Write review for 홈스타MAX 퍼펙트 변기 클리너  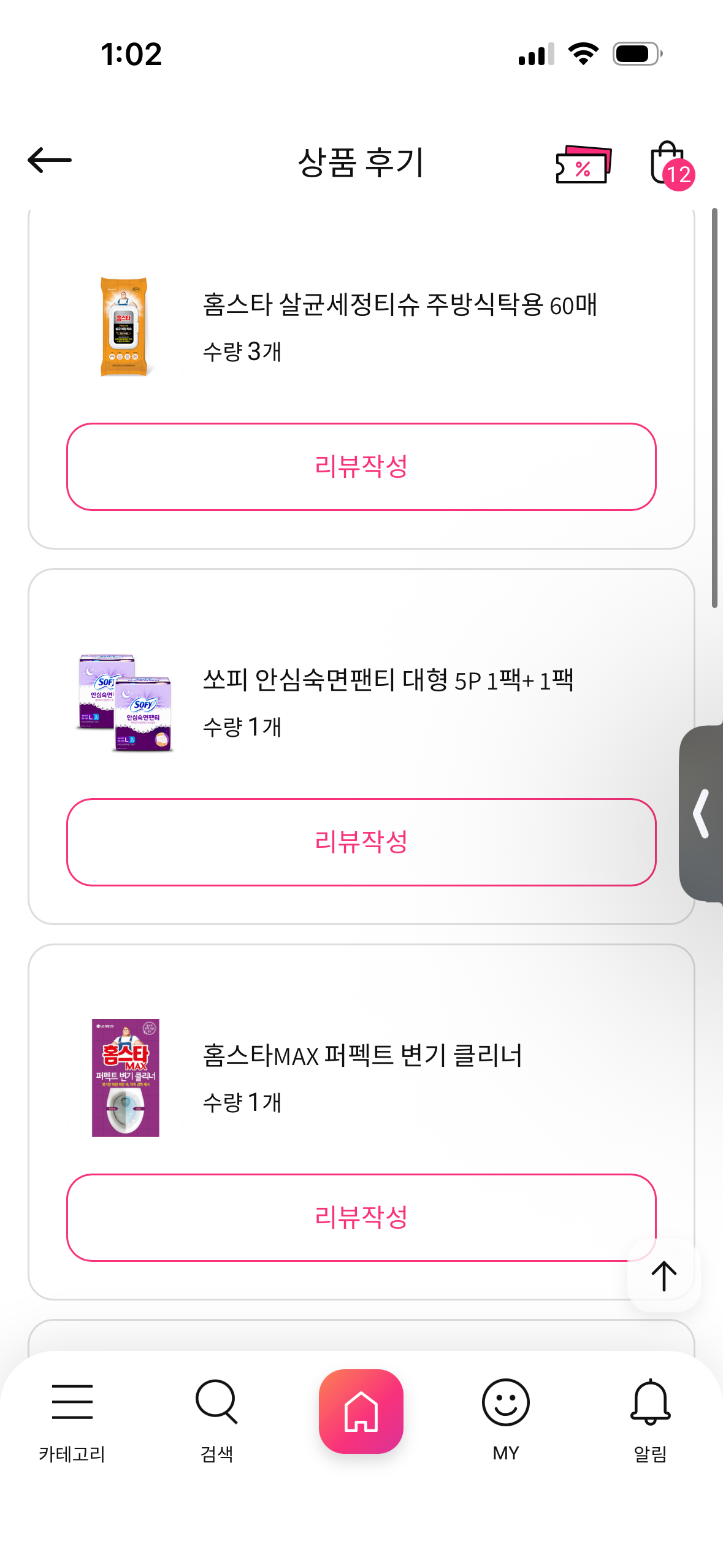coord(361,1217)
